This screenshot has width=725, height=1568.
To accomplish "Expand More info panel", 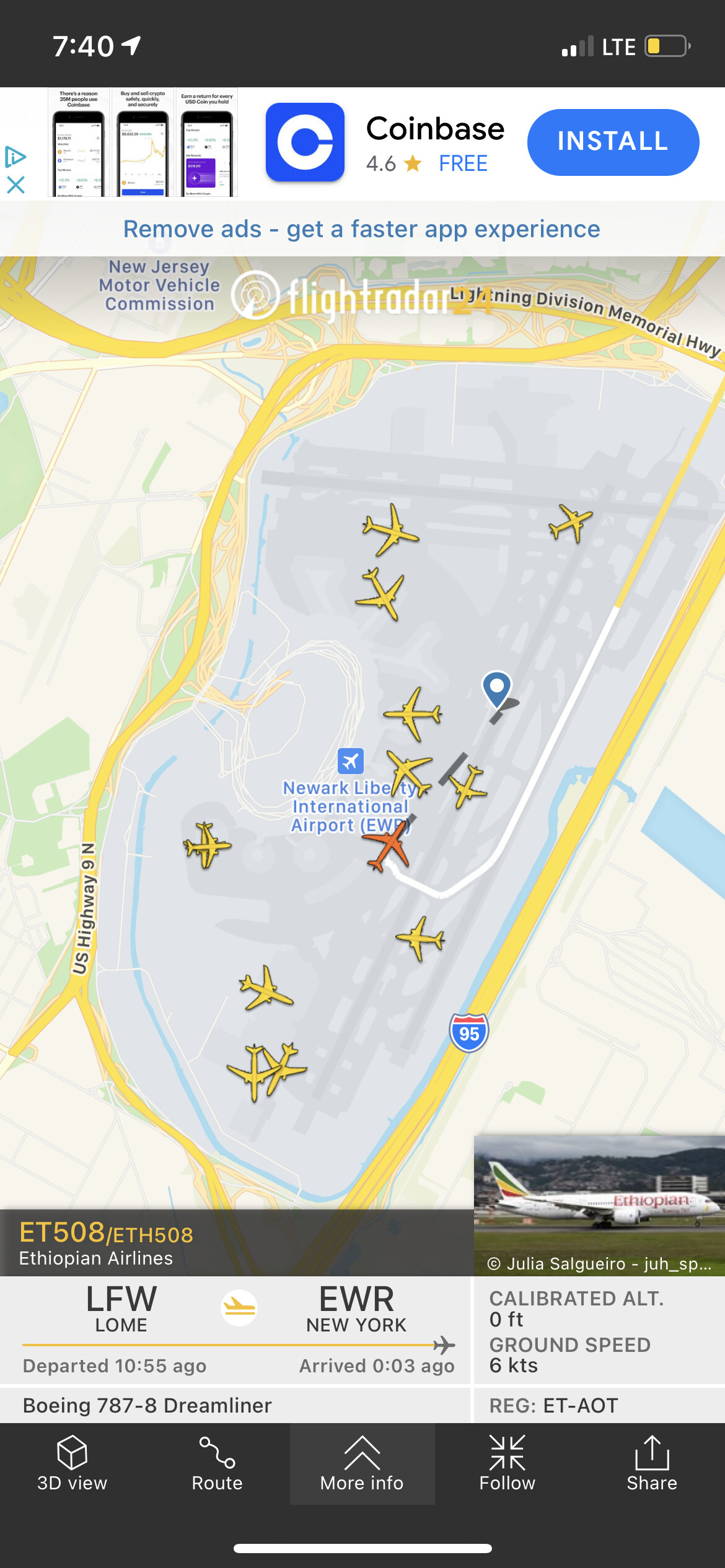I will tap(362, 1464).
